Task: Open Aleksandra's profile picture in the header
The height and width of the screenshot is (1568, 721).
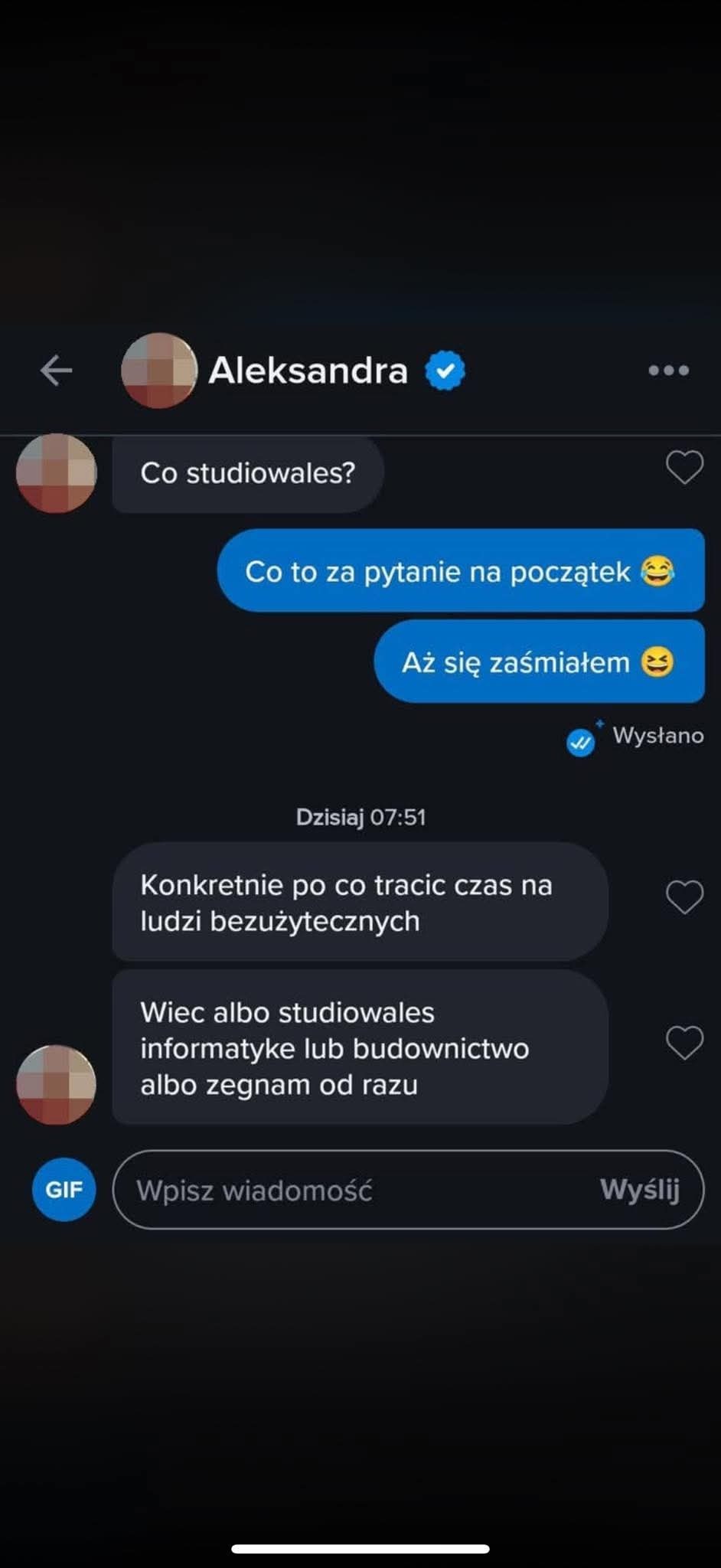Action: [159, 371]
